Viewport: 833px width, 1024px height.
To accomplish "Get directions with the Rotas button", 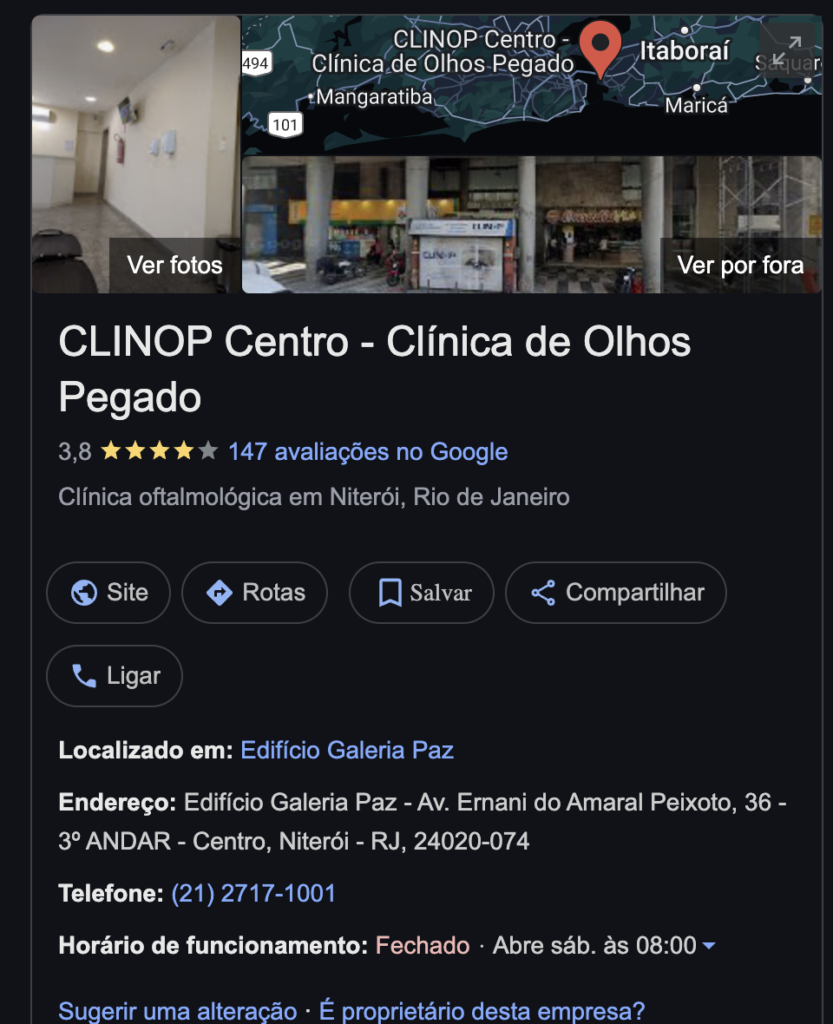I will 255,592.
